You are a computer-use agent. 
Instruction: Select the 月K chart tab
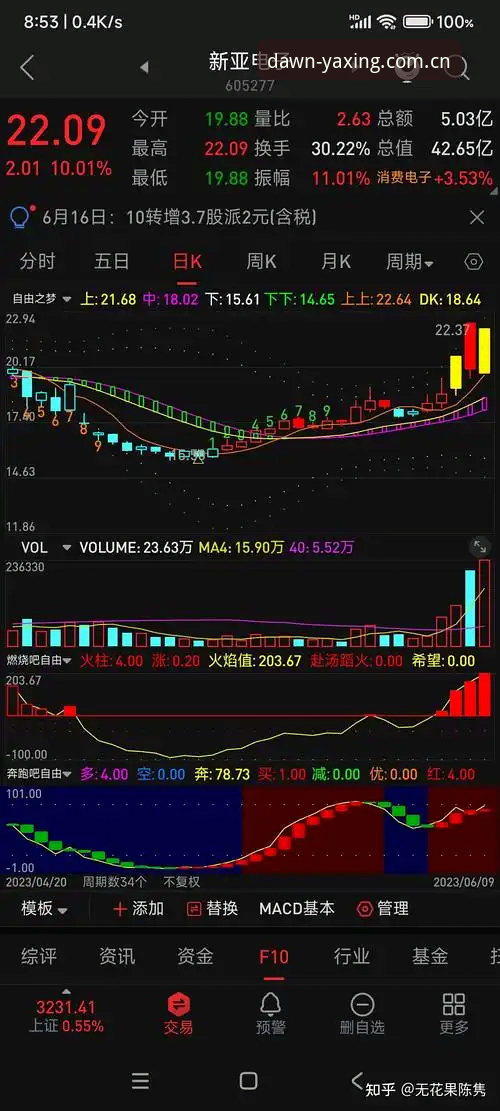pos(336,262)
